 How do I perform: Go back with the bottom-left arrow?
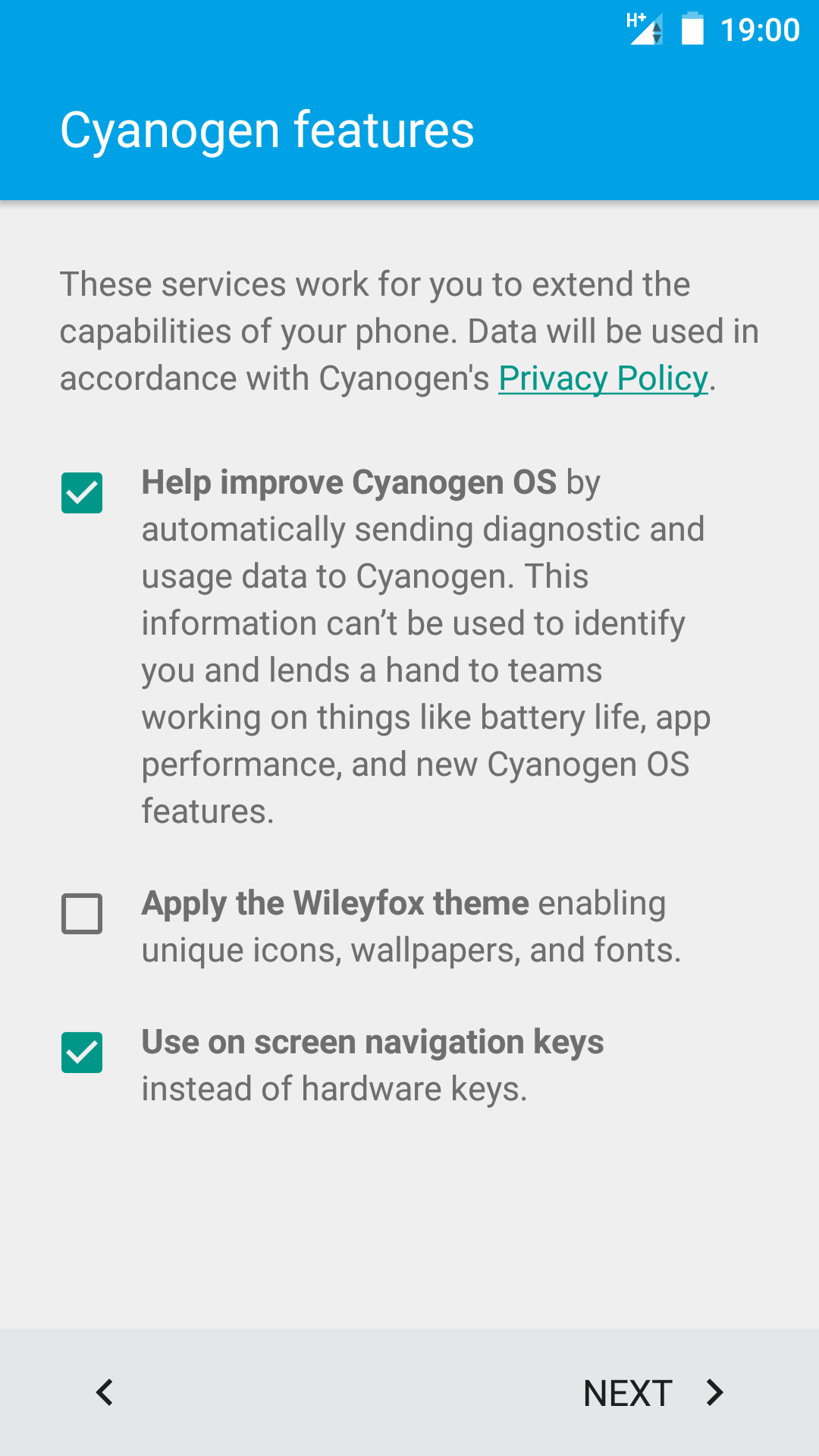click(105, 1392)
